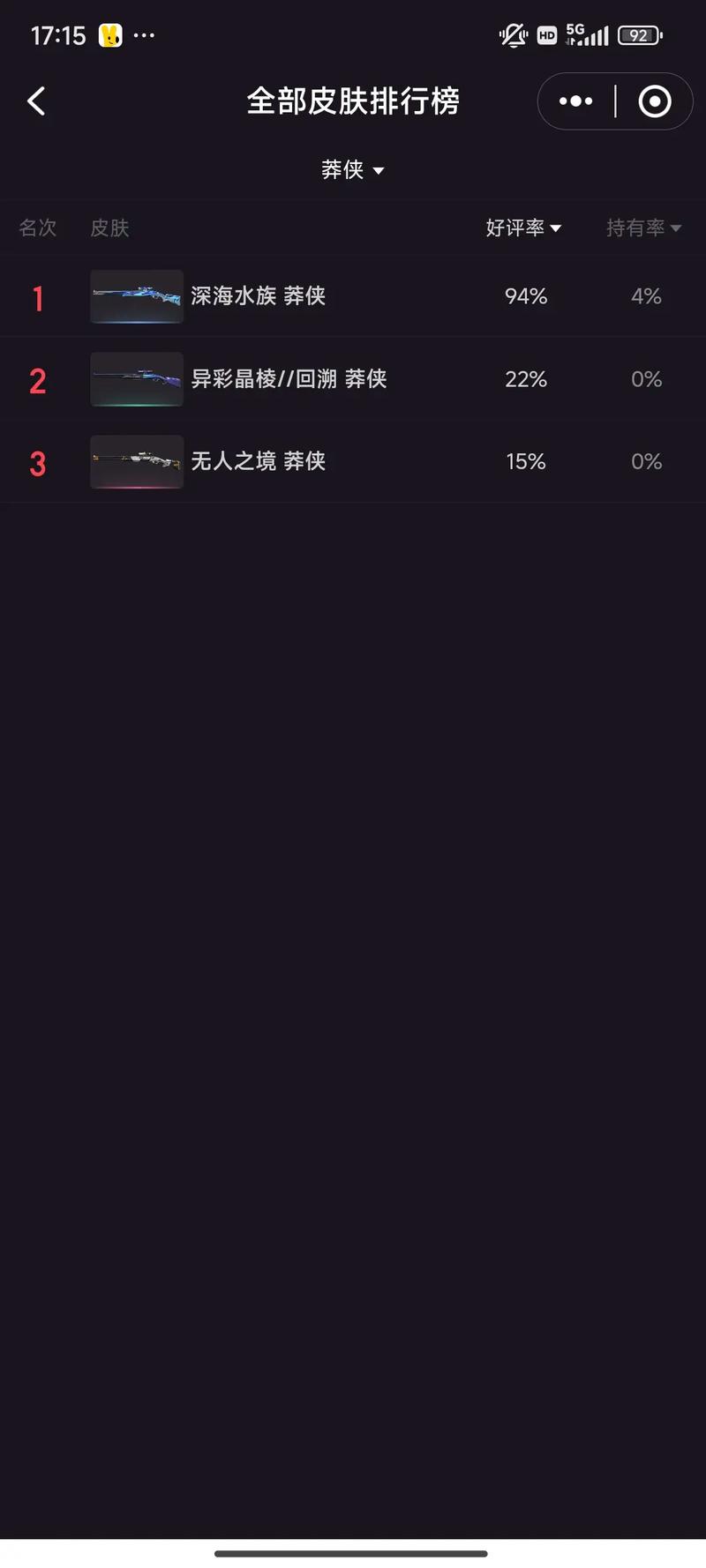The width and height of the screenshot is (706, 1568).
Task: Open the 无人之境 莽侠 skin entry
Action: (x=258, y=461)
